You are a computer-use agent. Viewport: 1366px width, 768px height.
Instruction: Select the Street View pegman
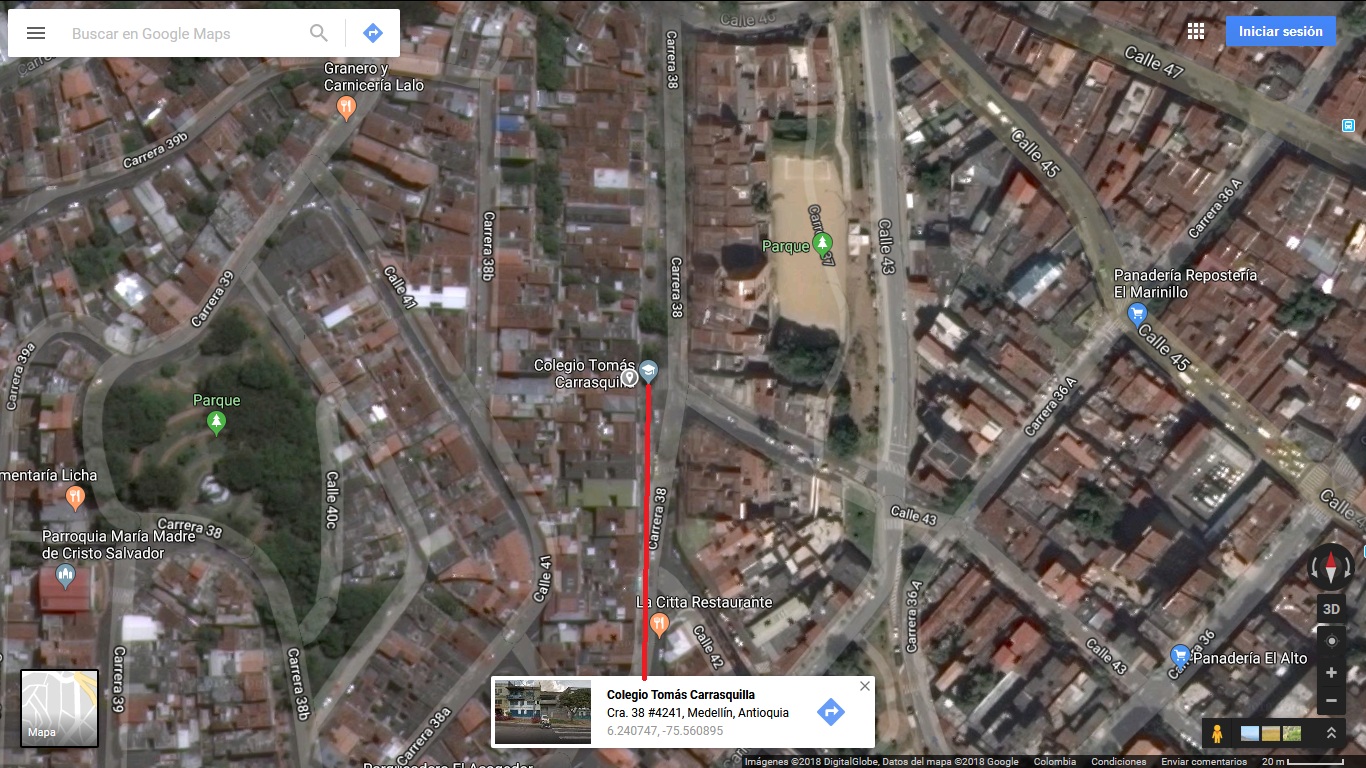(1217, 733)
